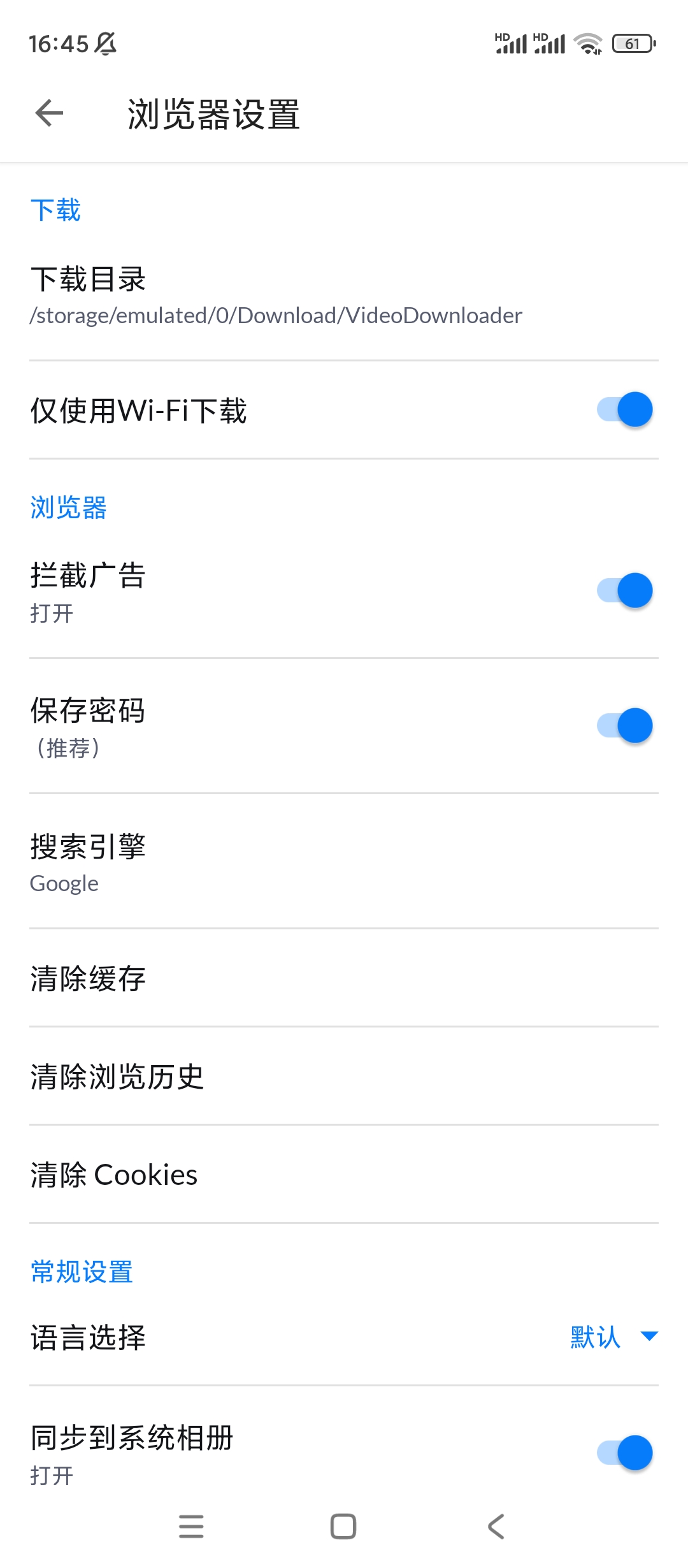The image size is (688, 1568).
Task: Toggle 仅使用Wi-Fi下载 switch
Action: (x=624, y=410)
